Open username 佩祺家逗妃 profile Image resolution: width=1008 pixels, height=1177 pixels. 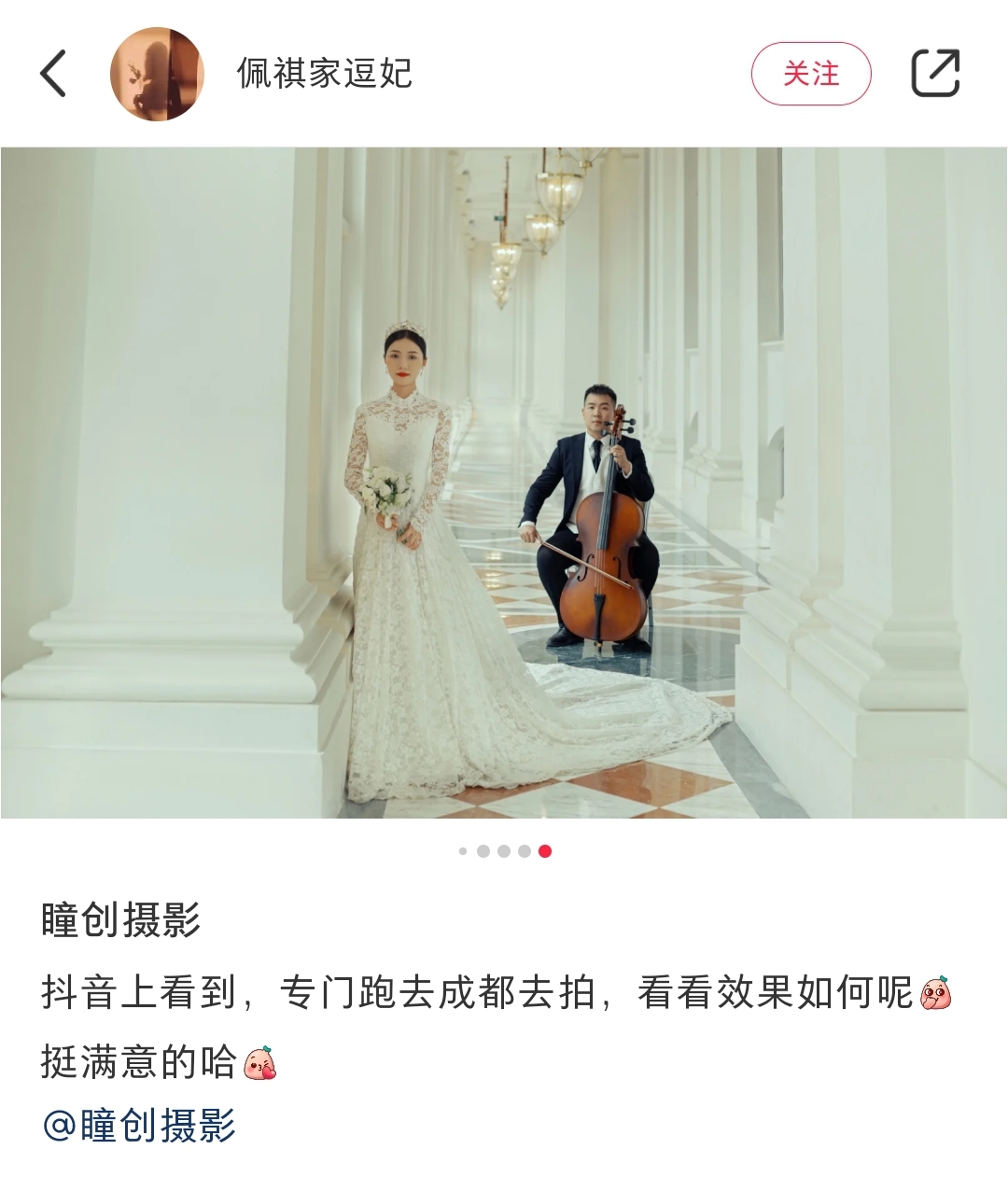pyautogui.click(x=324, y=74)
